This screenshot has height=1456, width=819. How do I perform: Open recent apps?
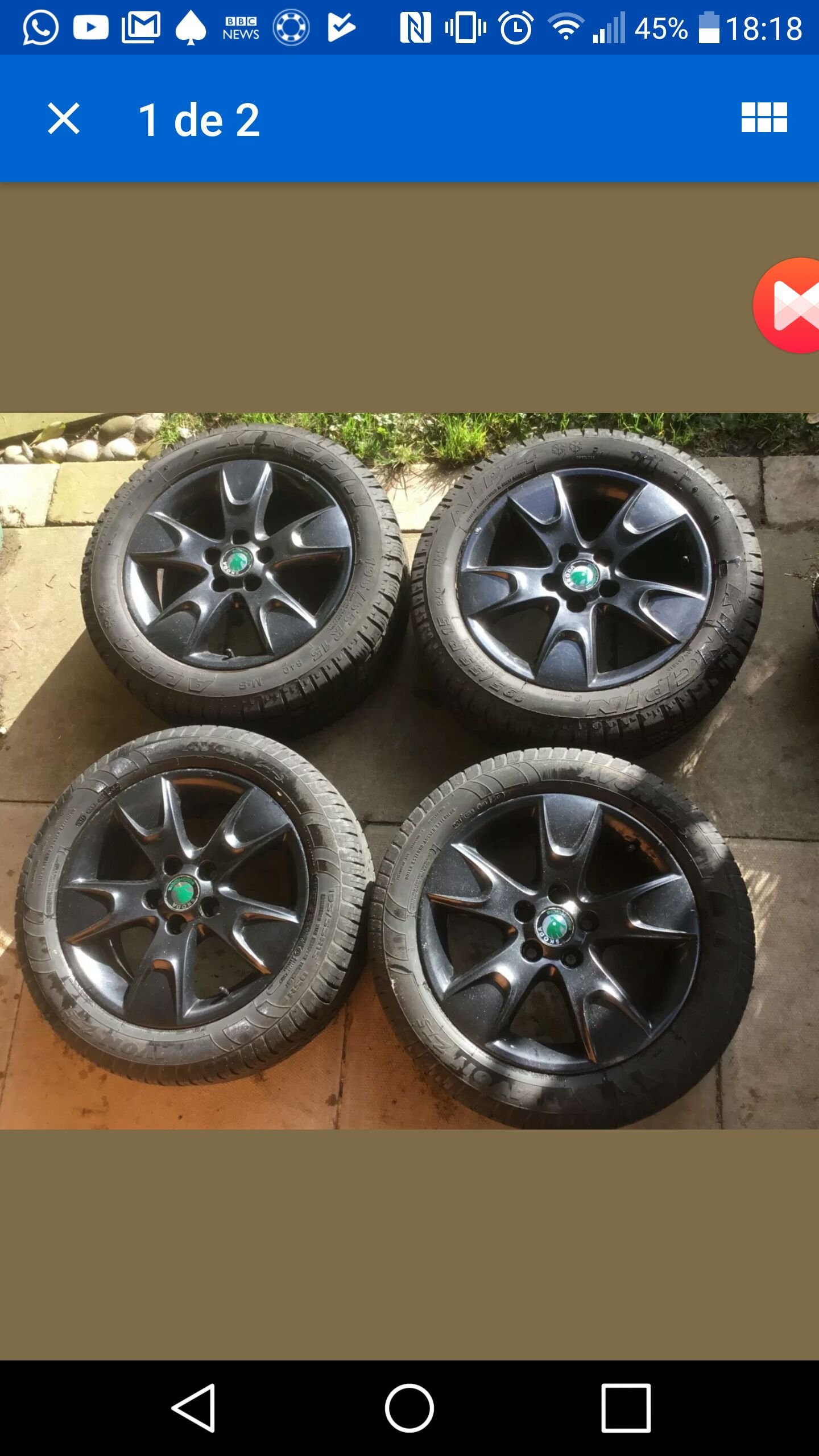[626, 1408]
